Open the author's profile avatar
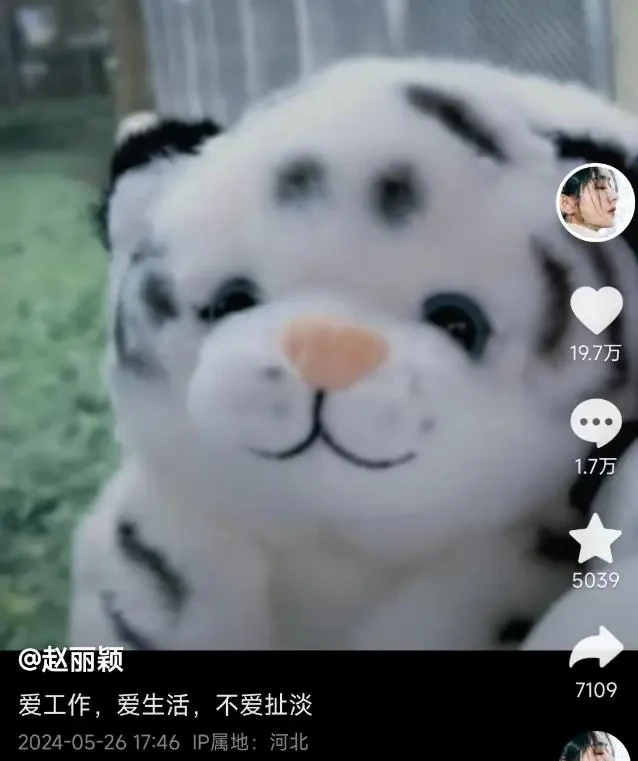The width and height of the screenshot is (638, 761). coord(595,203)
